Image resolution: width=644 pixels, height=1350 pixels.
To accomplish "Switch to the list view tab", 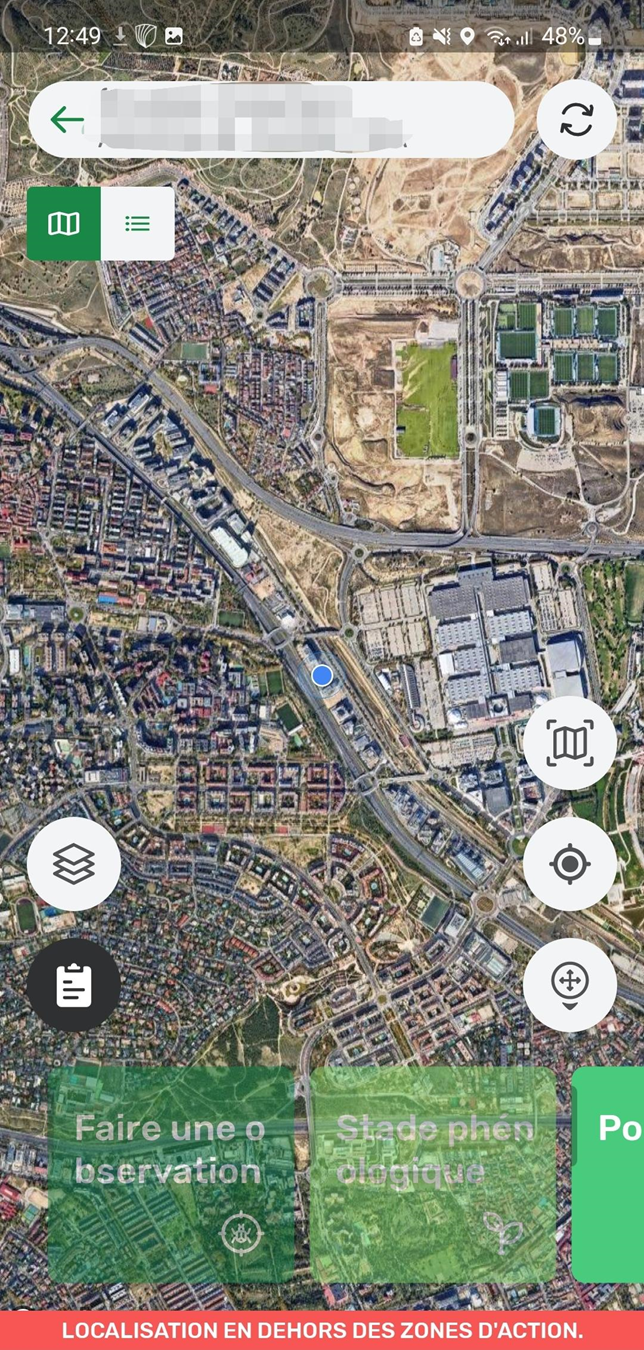I will point(138,224).
